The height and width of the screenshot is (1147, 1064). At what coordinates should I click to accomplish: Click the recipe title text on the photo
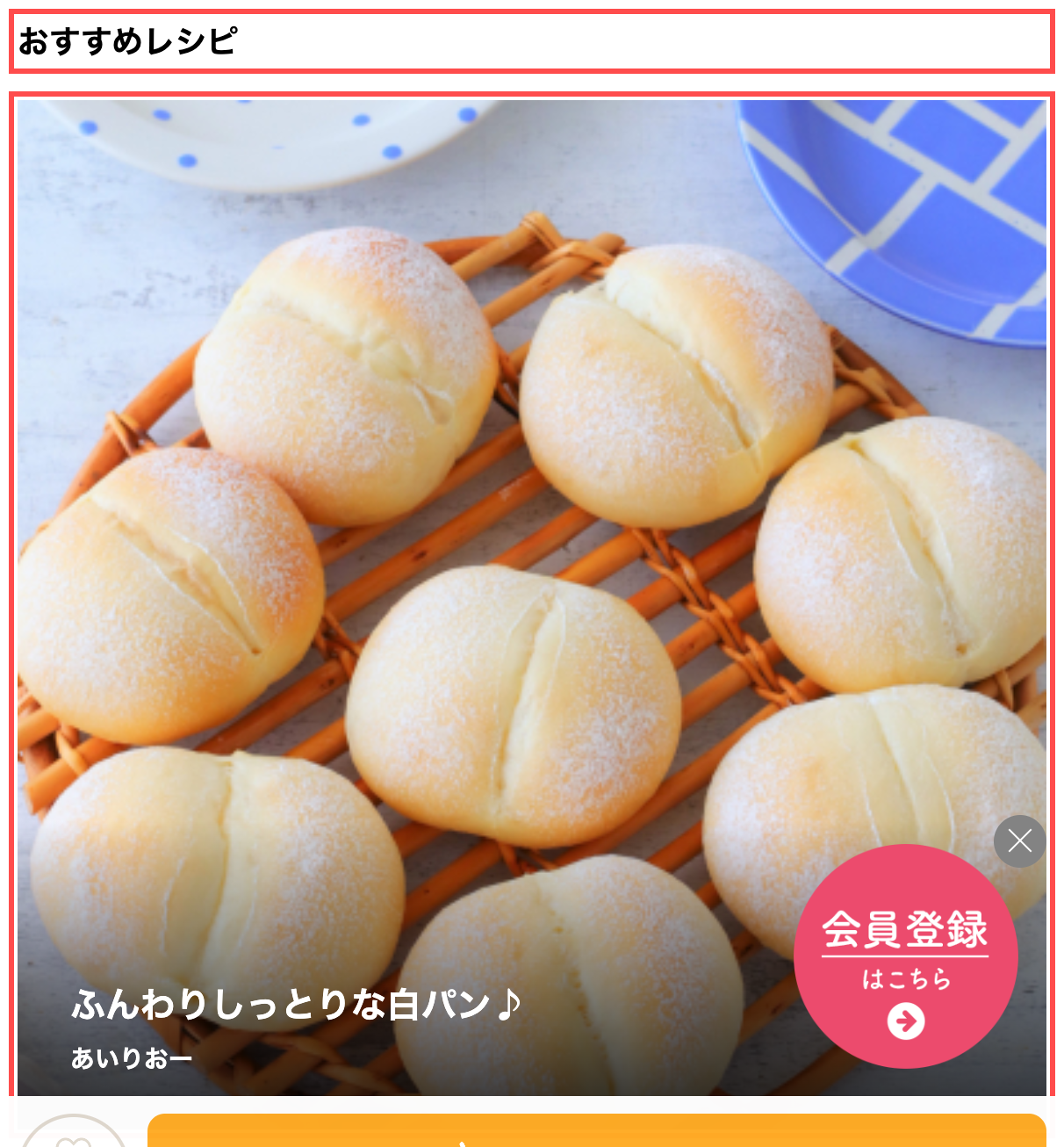pyautogui.click(x=295, y=1000)
